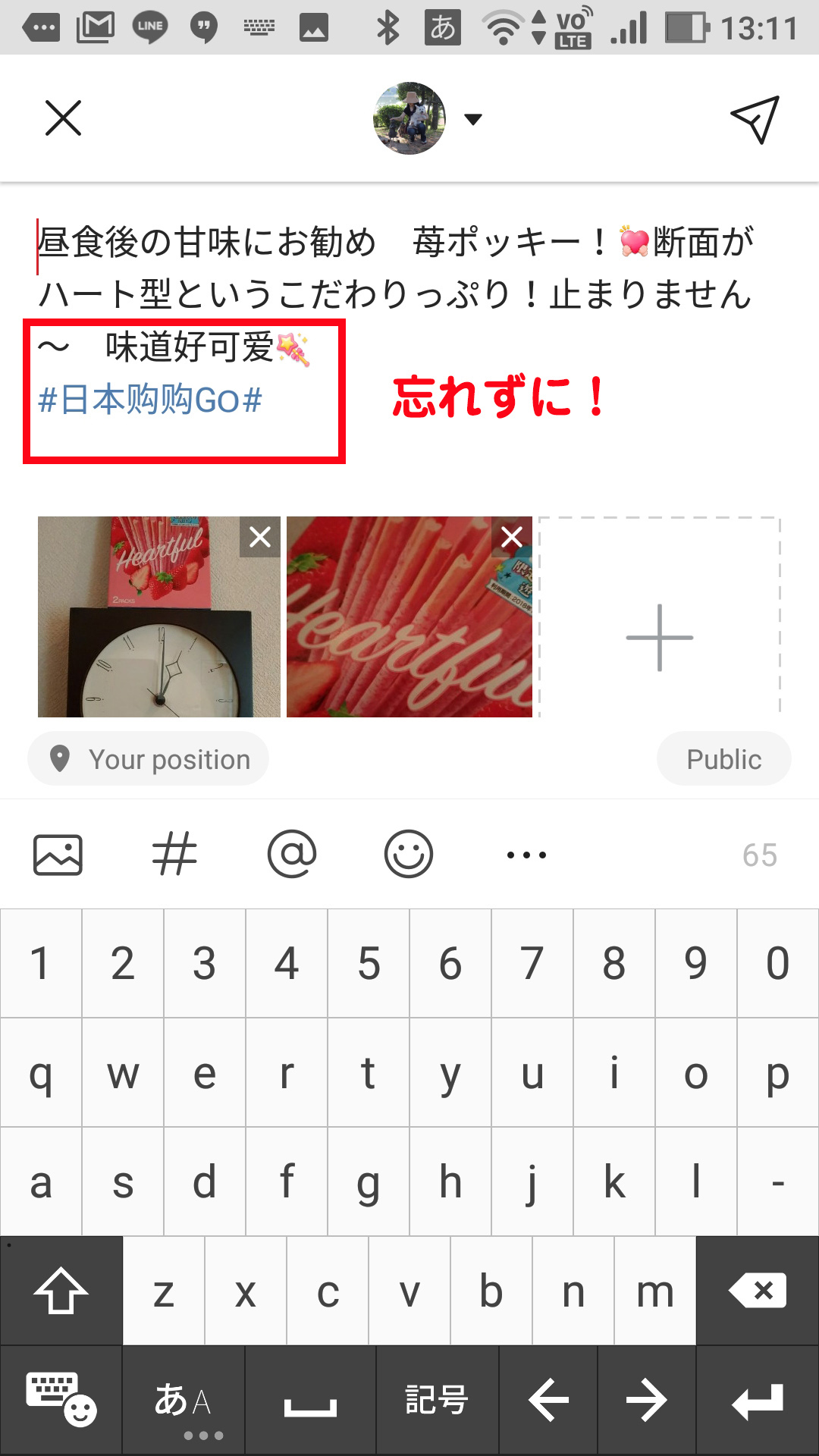Screen dimensions: 819x1456
Task: Mention someone with the @ icon
Action: coord(292,855)
